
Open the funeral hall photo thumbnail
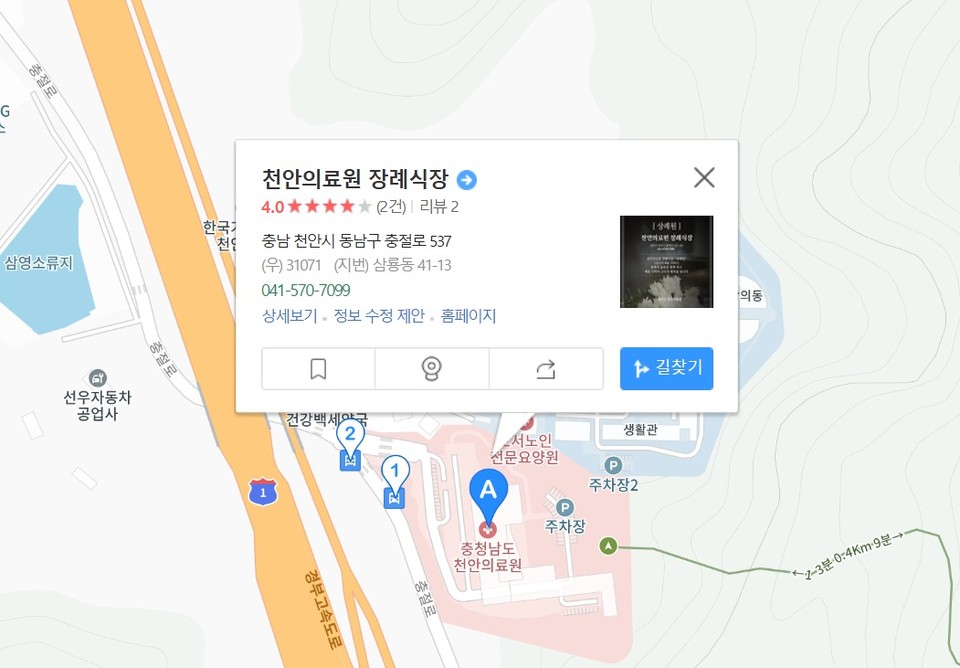666,262
